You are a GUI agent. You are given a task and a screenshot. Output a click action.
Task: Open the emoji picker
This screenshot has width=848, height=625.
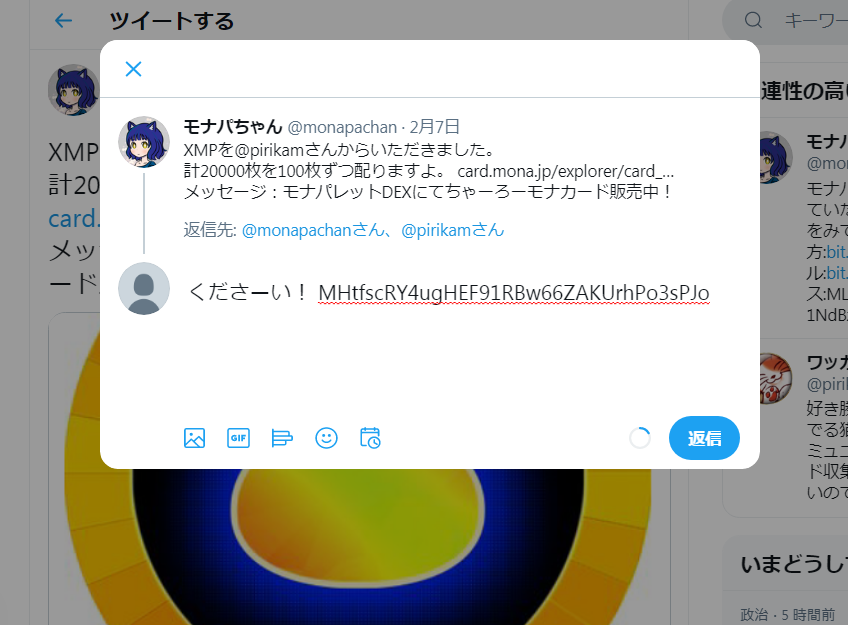[326, 438]
